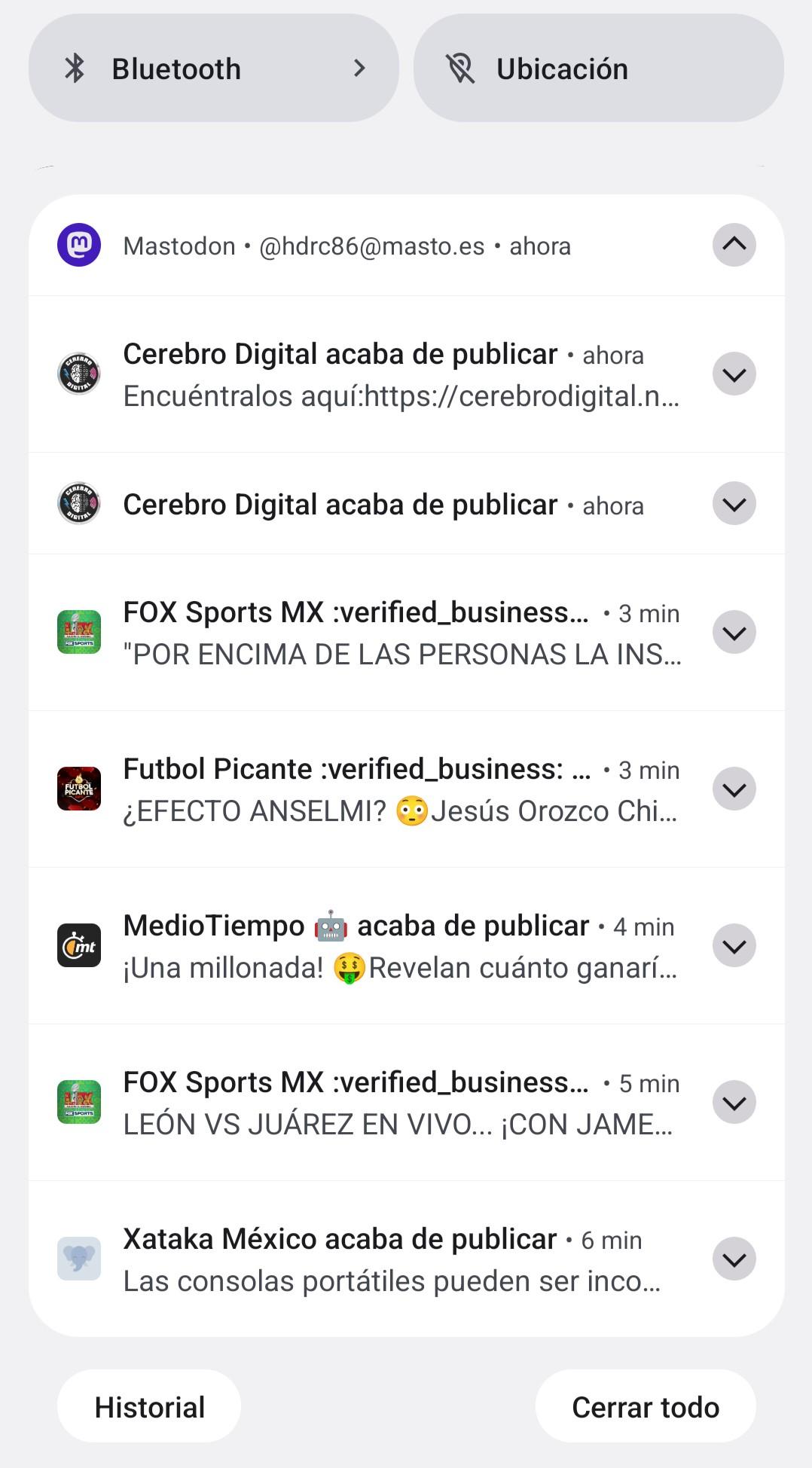The width and height of the screenshot is (812, 1468).
Task: Clear all notifications with Cerrar todo
Action: pos(646,1406)
